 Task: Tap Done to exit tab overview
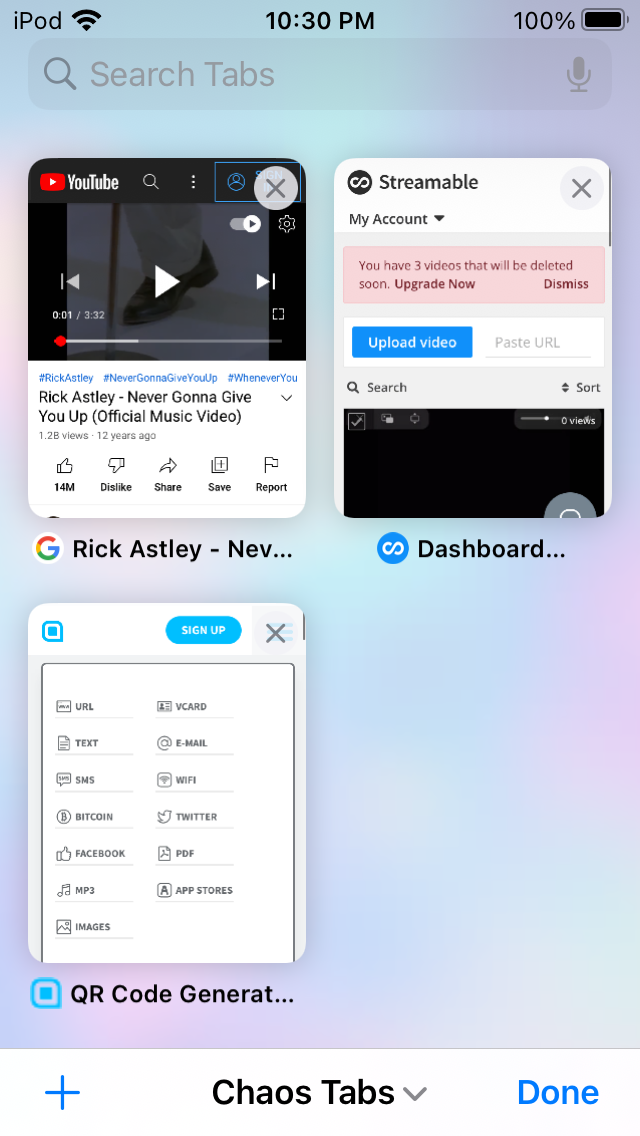click(x=558, y=1092)
